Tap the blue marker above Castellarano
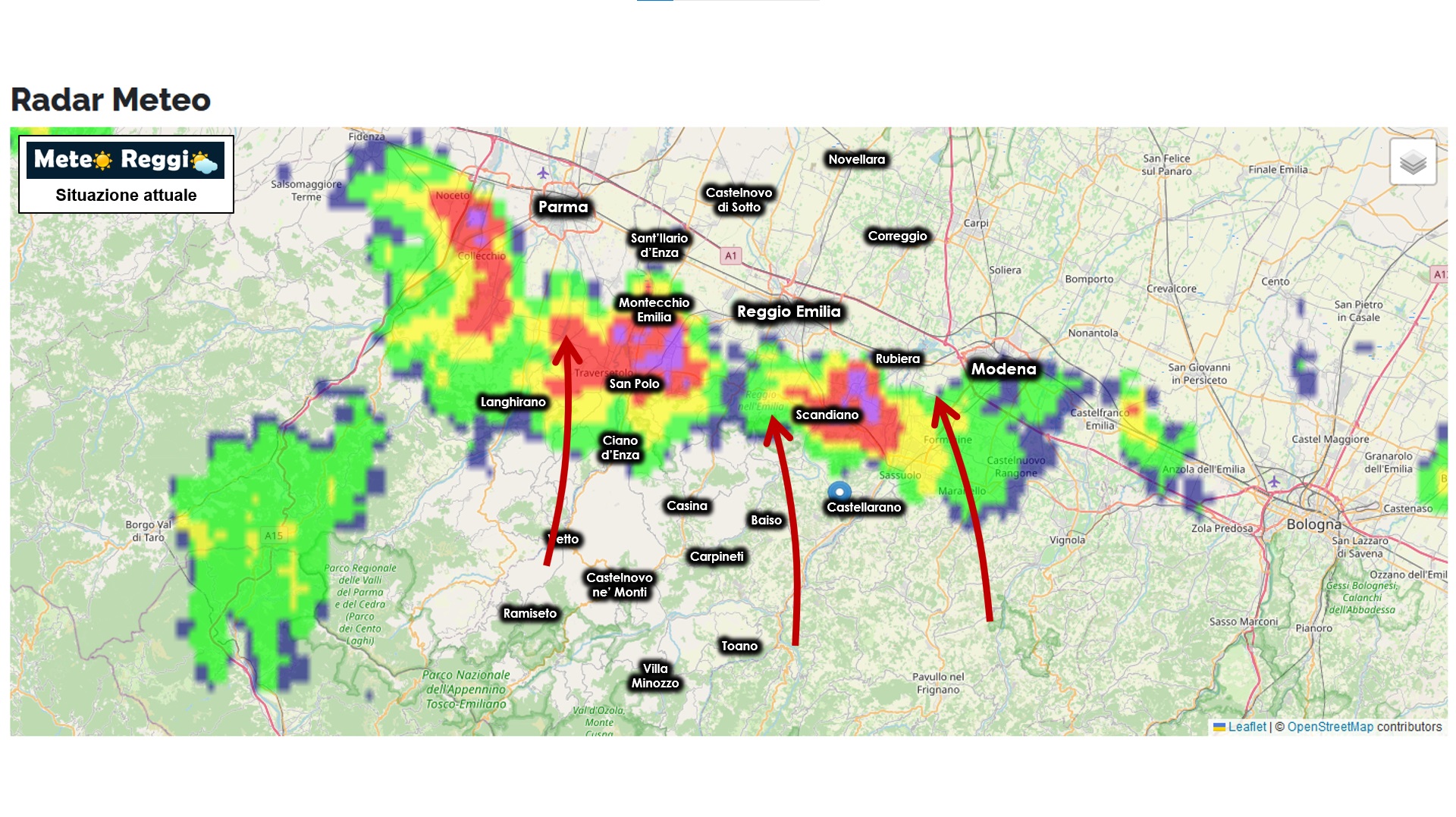1456x817 pixels. (839, 491)
